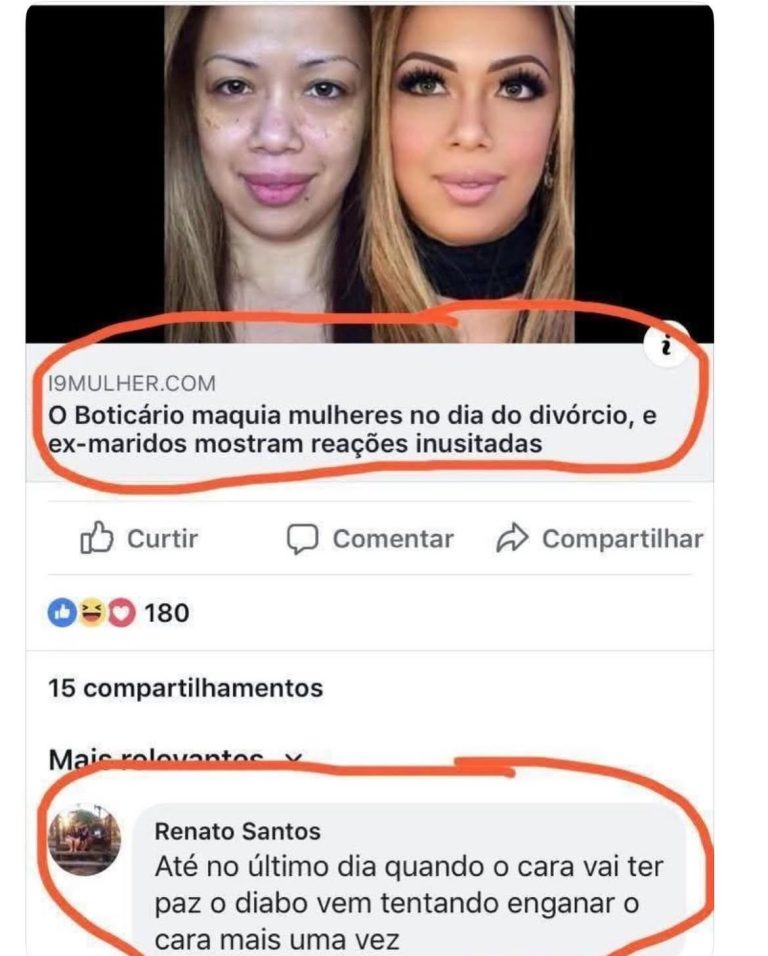This screenshot has width=768, height=956.
Task: Open the I9MULHER.COM article about O Boticário
Action: (350, 428)
